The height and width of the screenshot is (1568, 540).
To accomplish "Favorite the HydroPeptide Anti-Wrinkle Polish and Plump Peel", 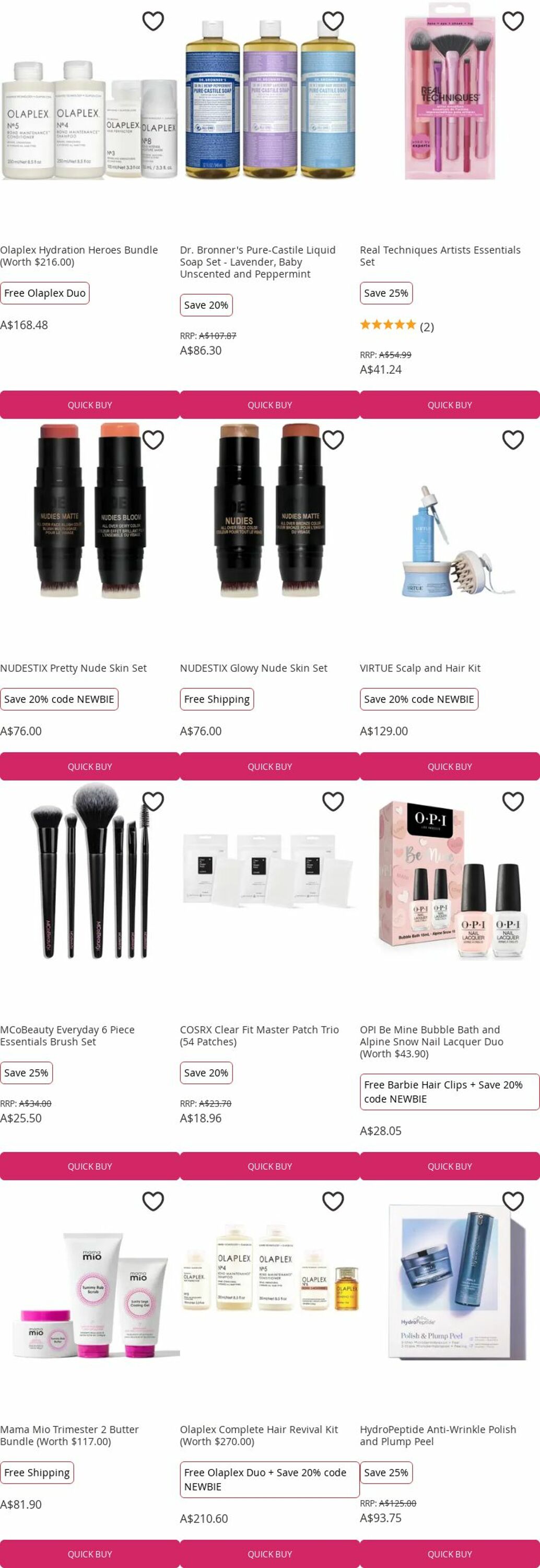I will [x=513, y=1202].
